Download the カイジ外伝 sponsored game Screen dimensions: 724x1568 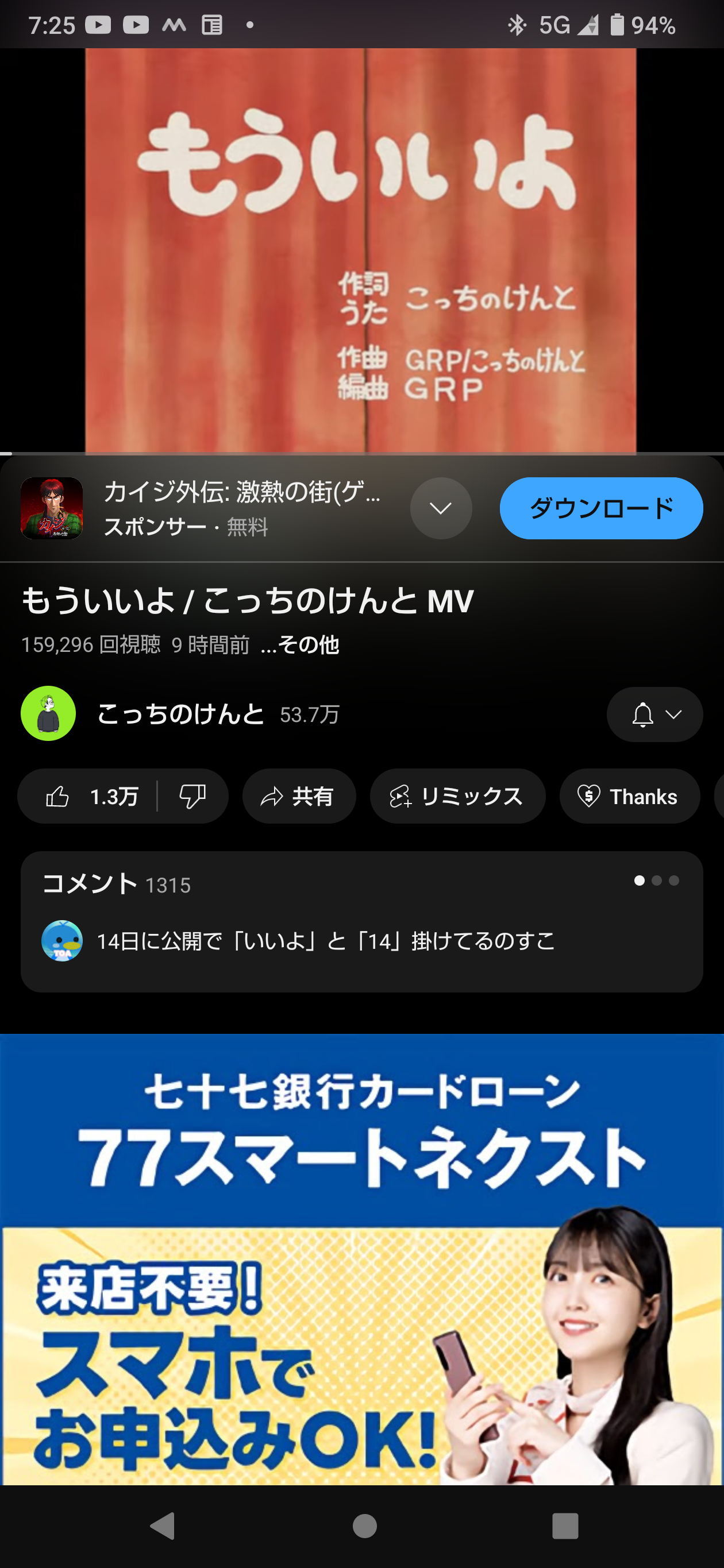pyautogui.click(x=600, y=508)
